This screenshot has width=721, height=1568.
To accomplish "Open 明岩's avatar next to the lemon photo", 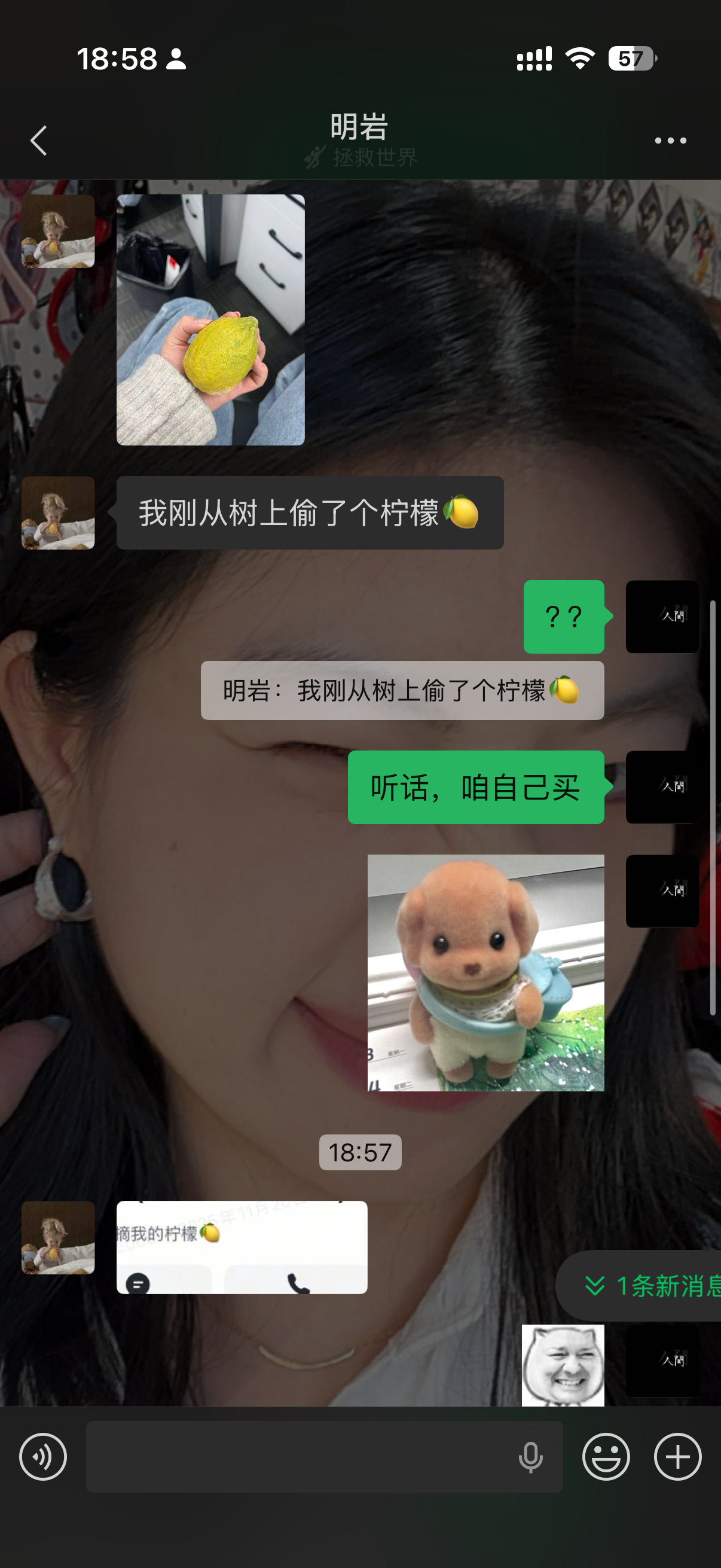I will 59,231.
